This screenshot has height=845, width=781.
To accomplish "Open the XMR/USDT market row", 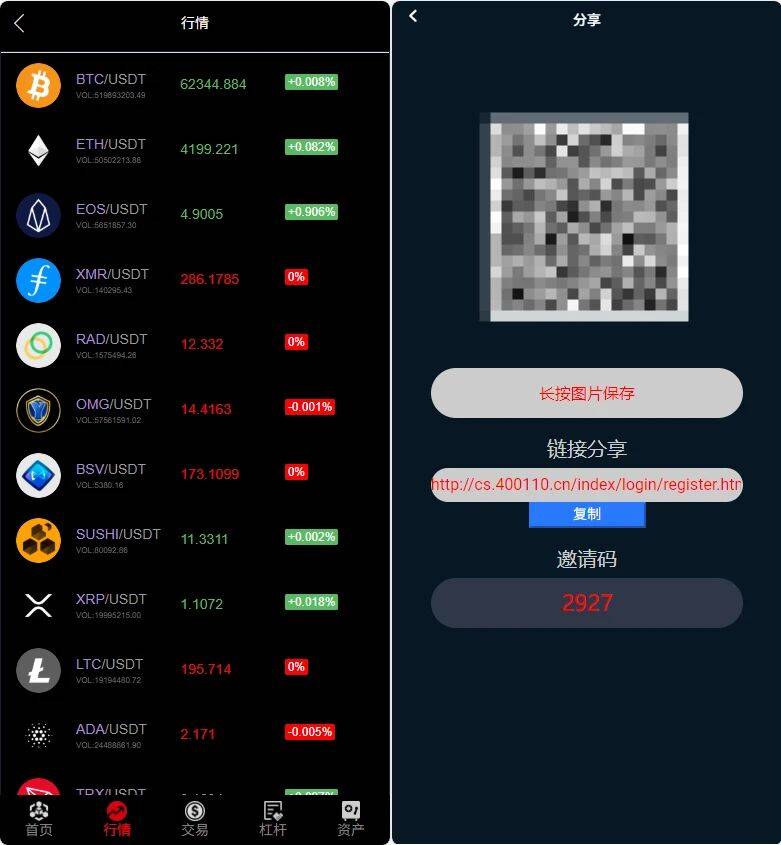I will pyautogui.click(x=195, y=280).
